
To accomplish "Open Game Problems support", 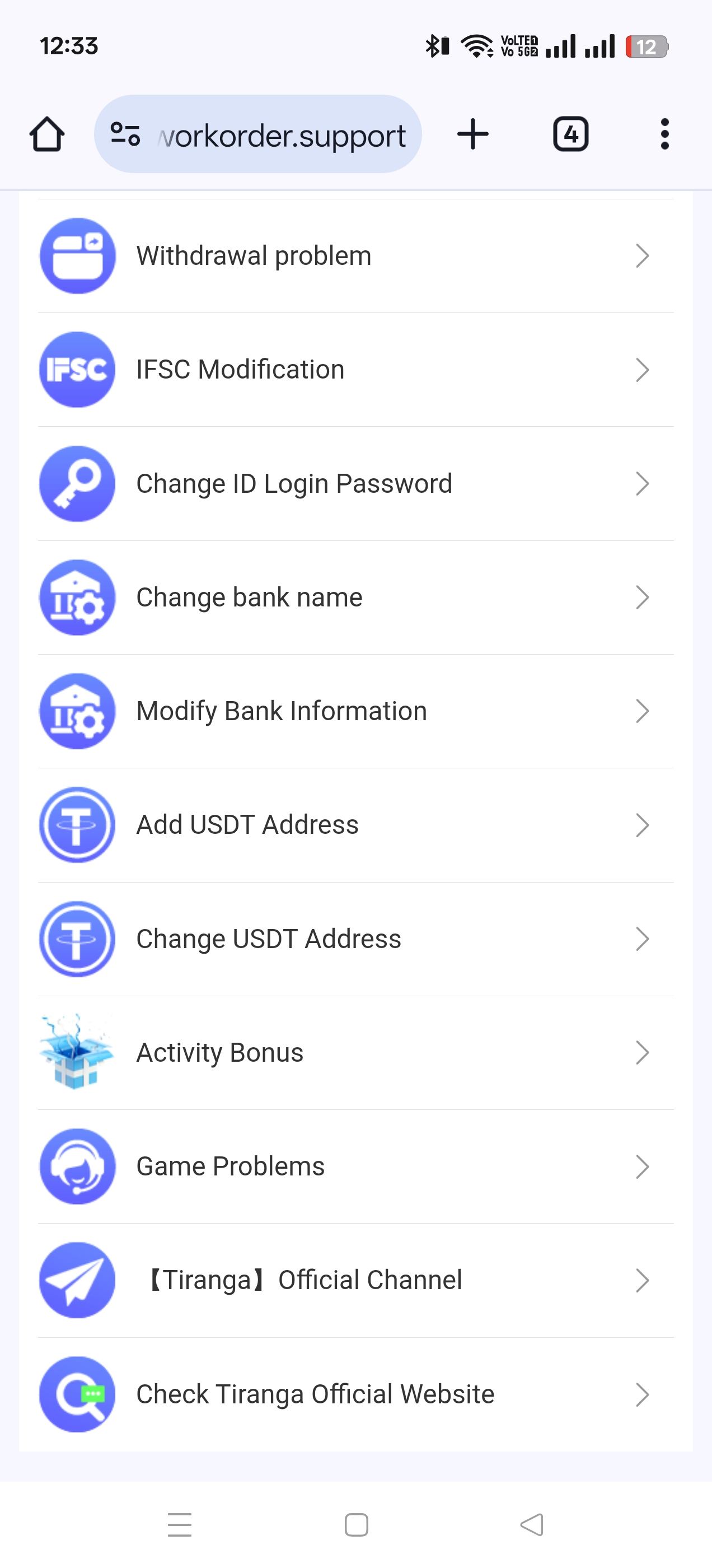I will 355,1166.
